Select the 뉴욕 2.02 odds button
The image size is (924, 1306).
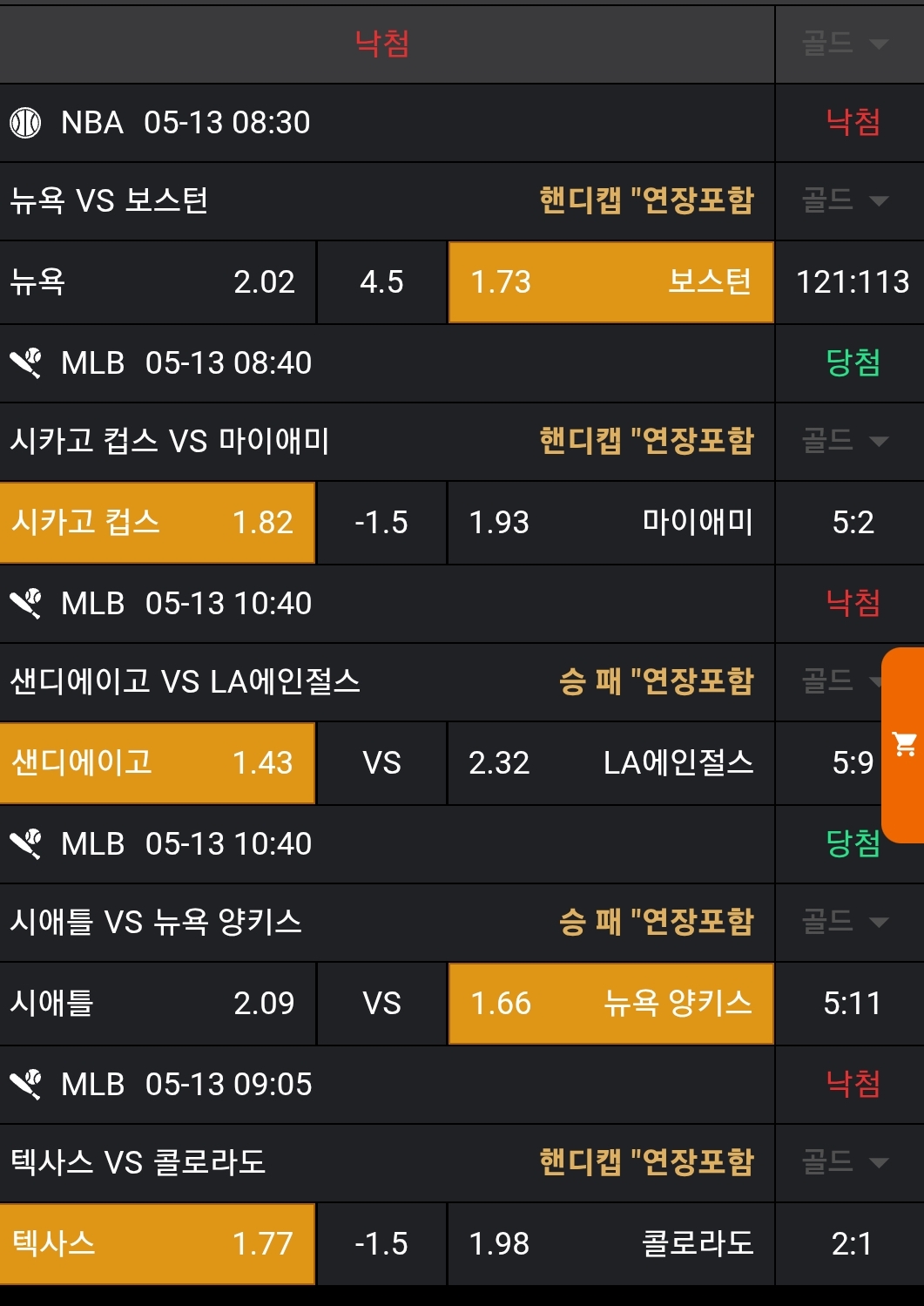coord(157,282)
